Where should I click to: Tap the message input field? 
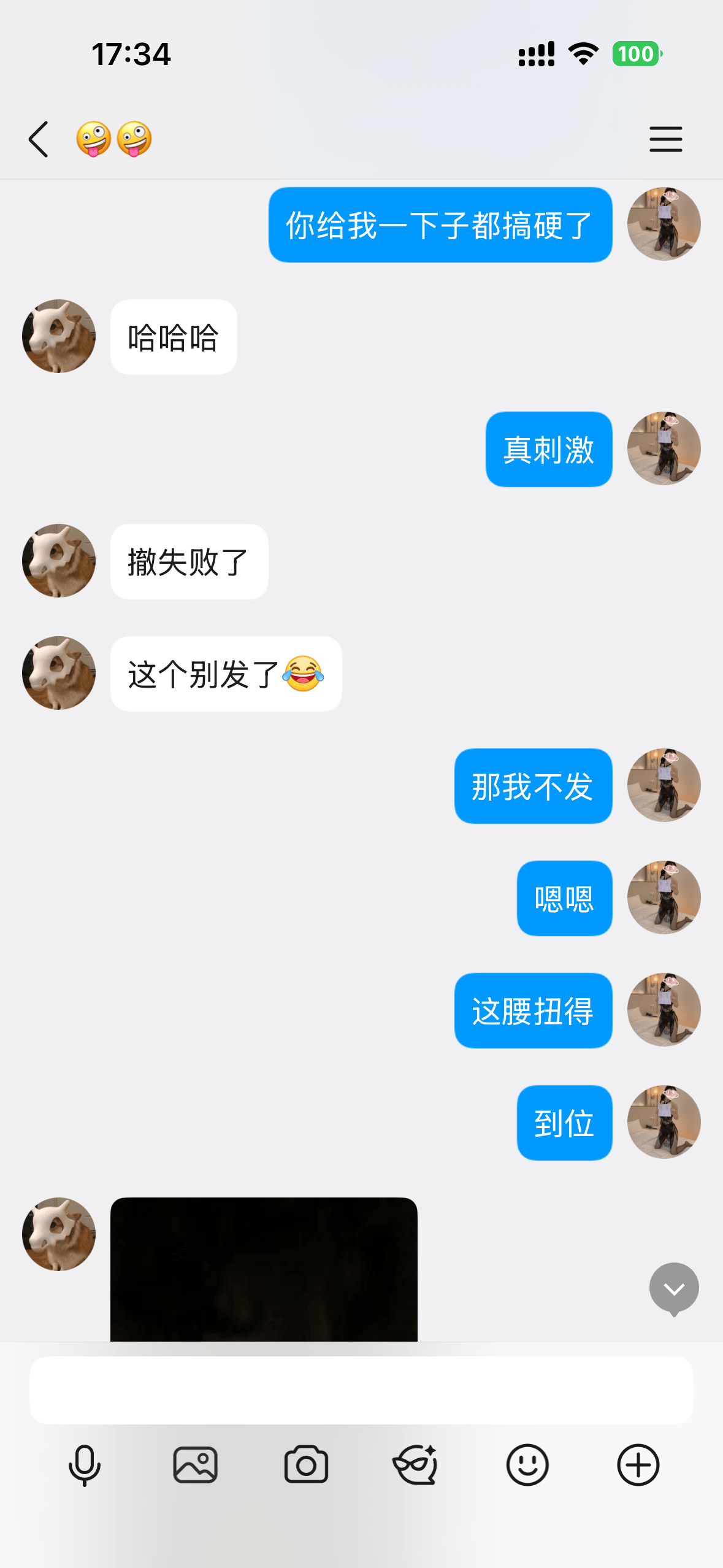(361, 1390)
